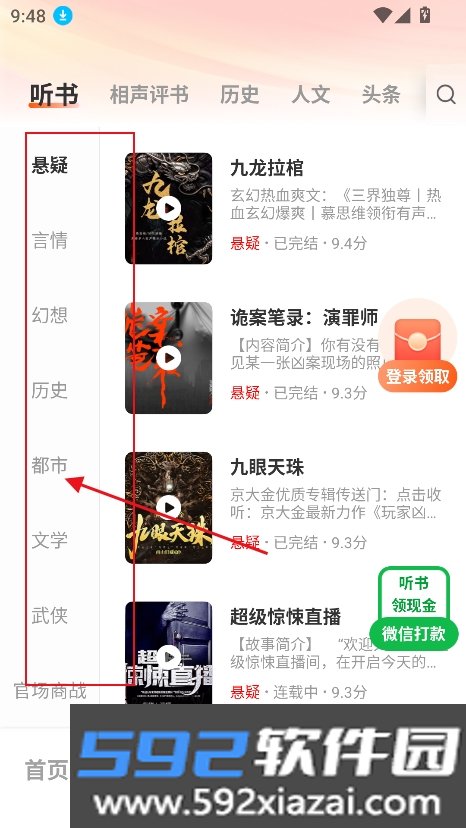Open the 听书领现金 微信打款 banner
The width and height of the screenshot is (466, 828).
pyautogui.click(x=414, y=608)
